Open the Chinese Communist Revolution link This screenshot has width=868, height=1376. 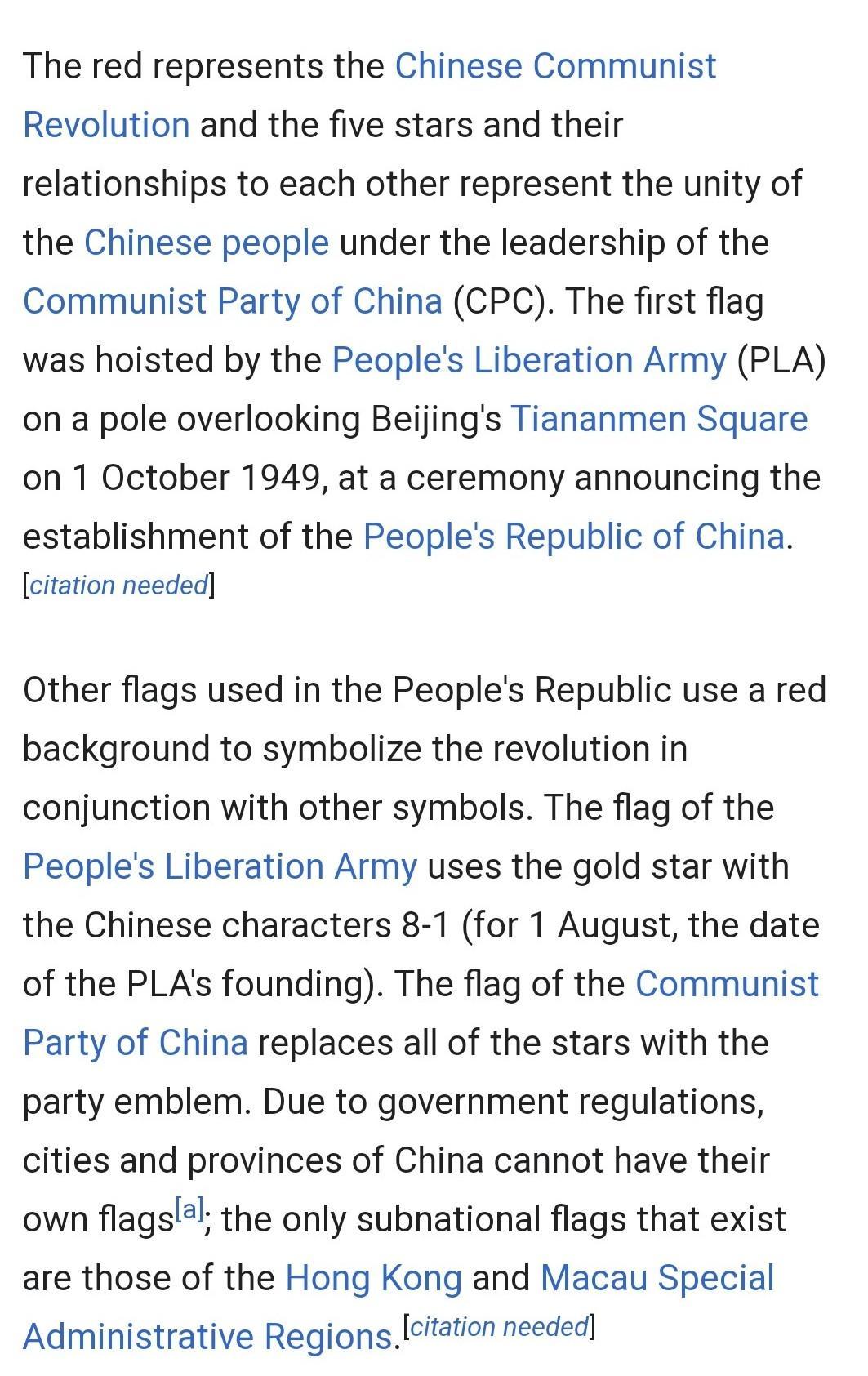(555, 67)
